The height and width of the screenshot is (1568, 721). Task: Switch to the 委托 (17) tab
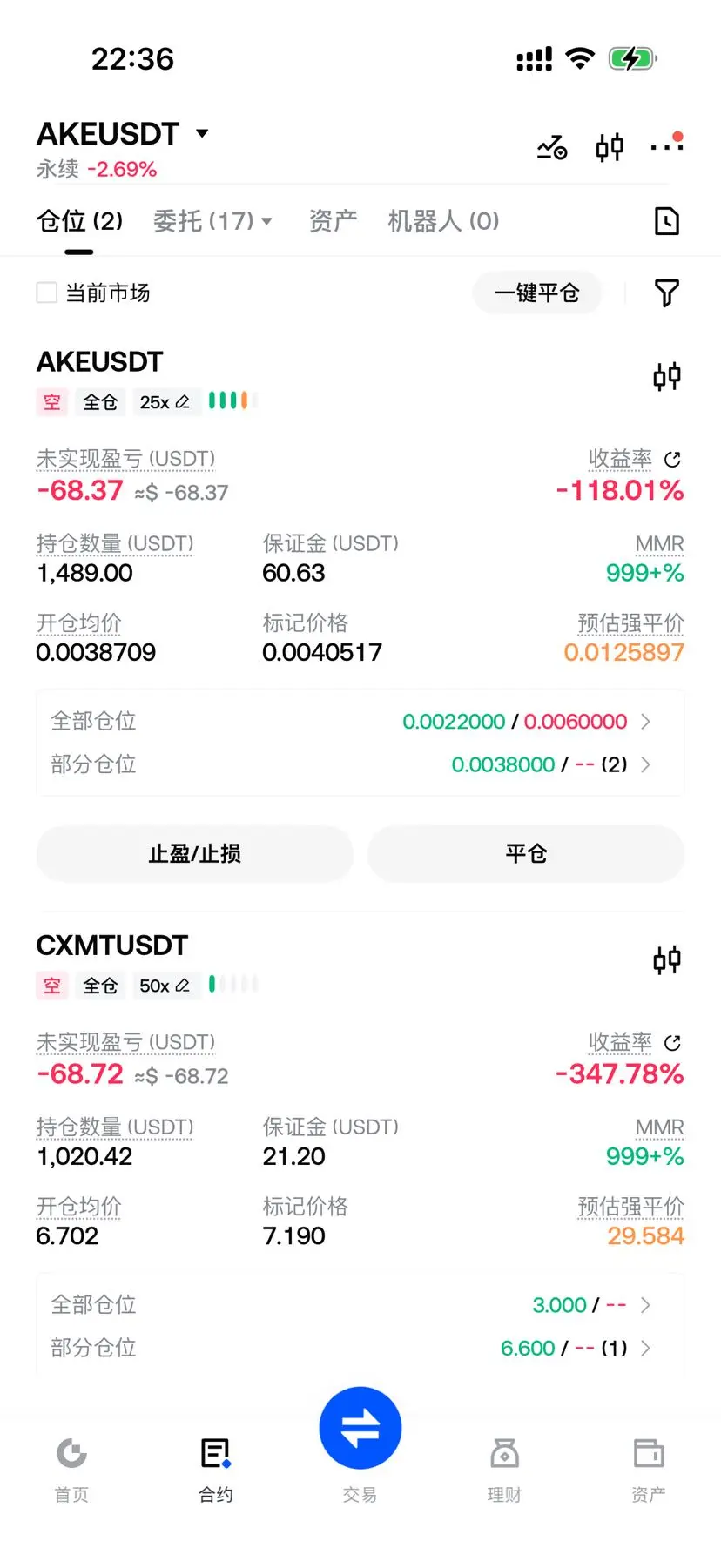click(x=212, y=221)
